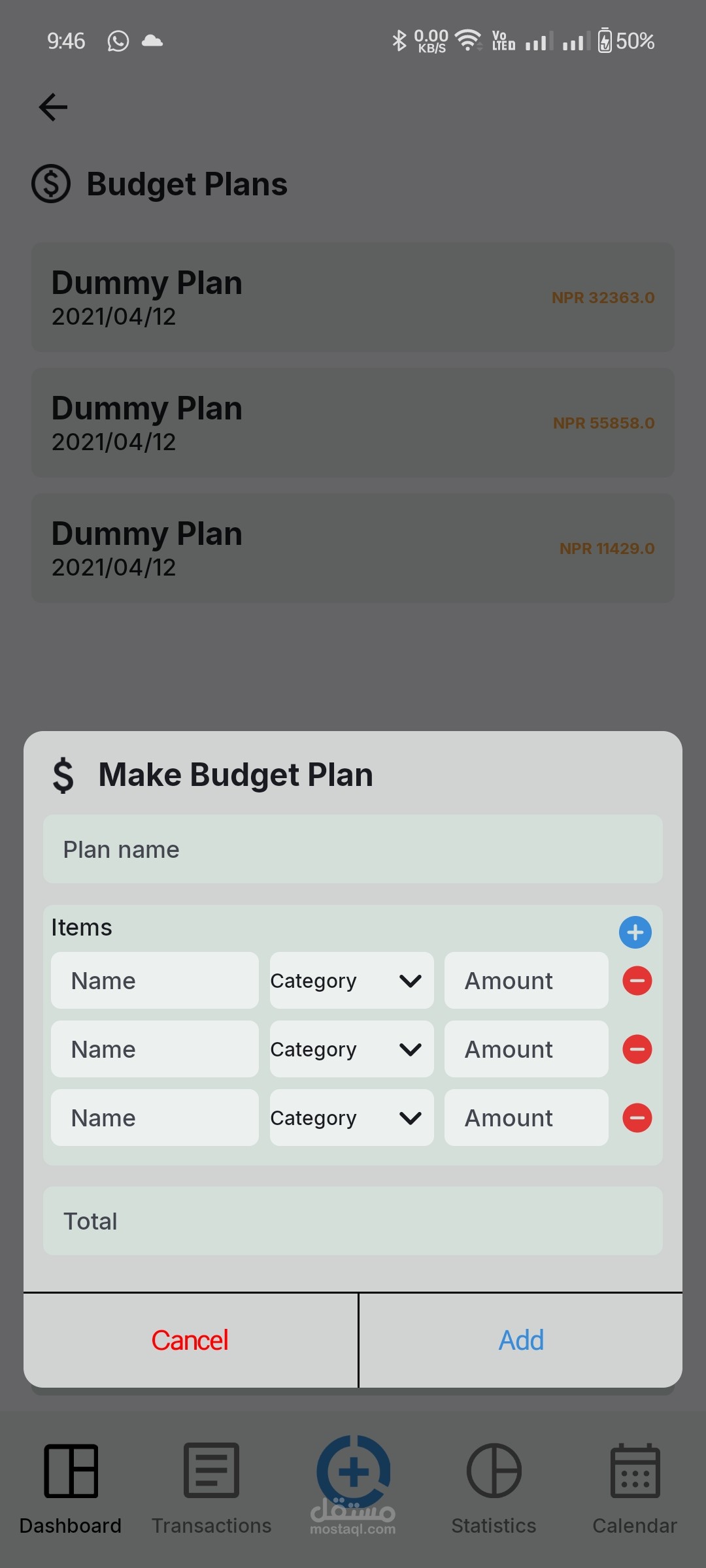
Task: Remove the first item row
Action: point(637,981)
